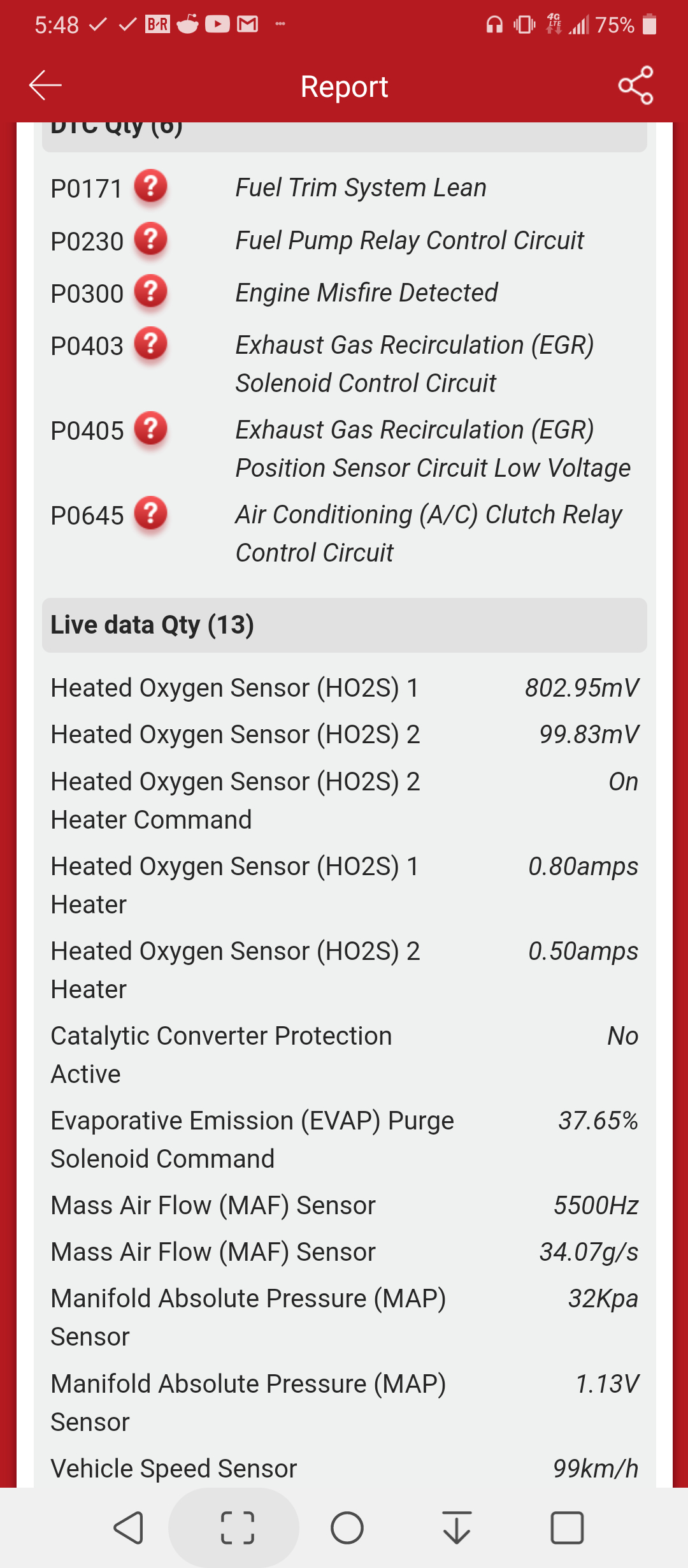Go back from the Report screen
688x1568 pixels.
tap(45, 85)
